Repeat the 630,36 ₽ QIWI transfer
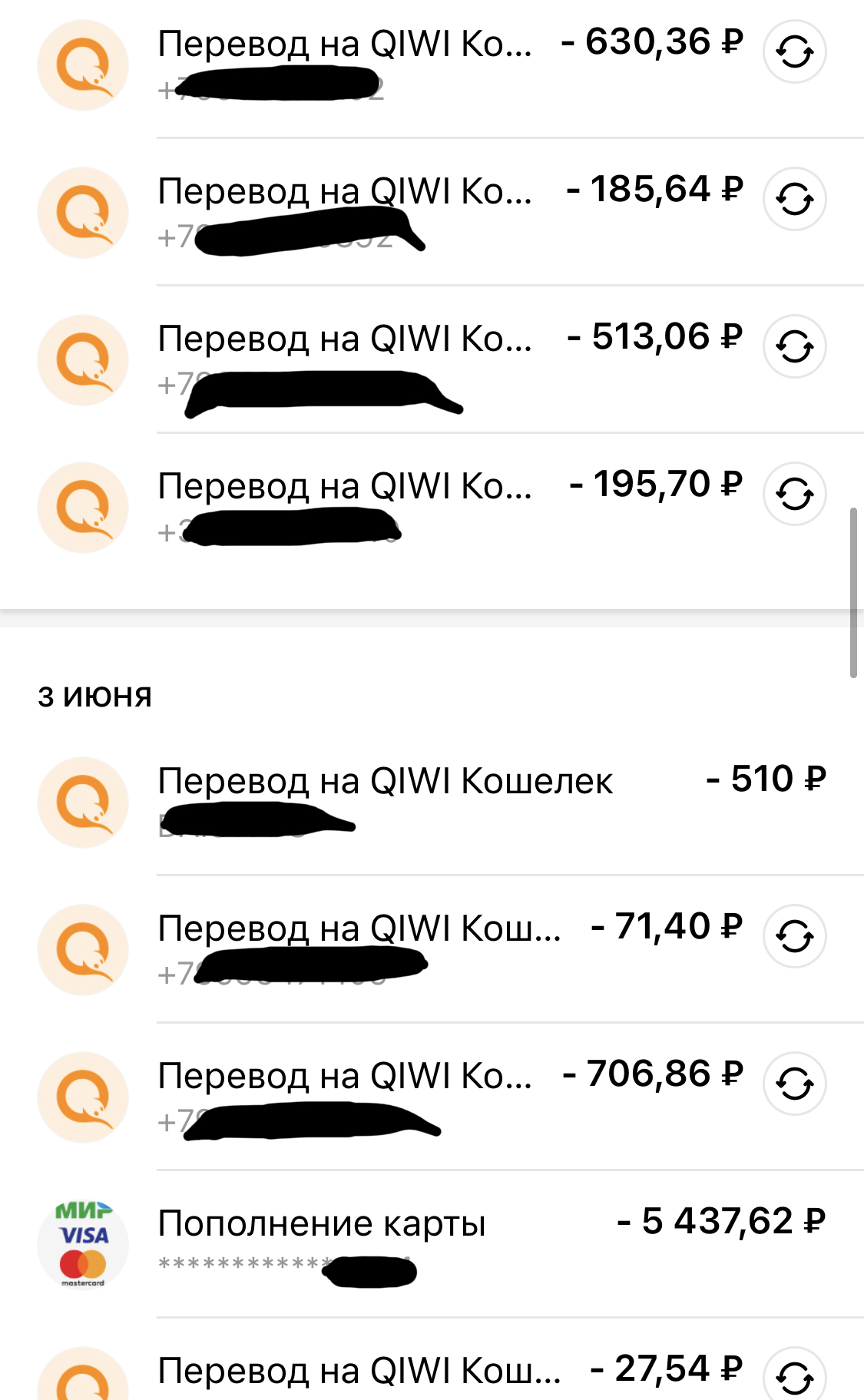The height and width of the screenshot is (1400, 864). (794, 52)
